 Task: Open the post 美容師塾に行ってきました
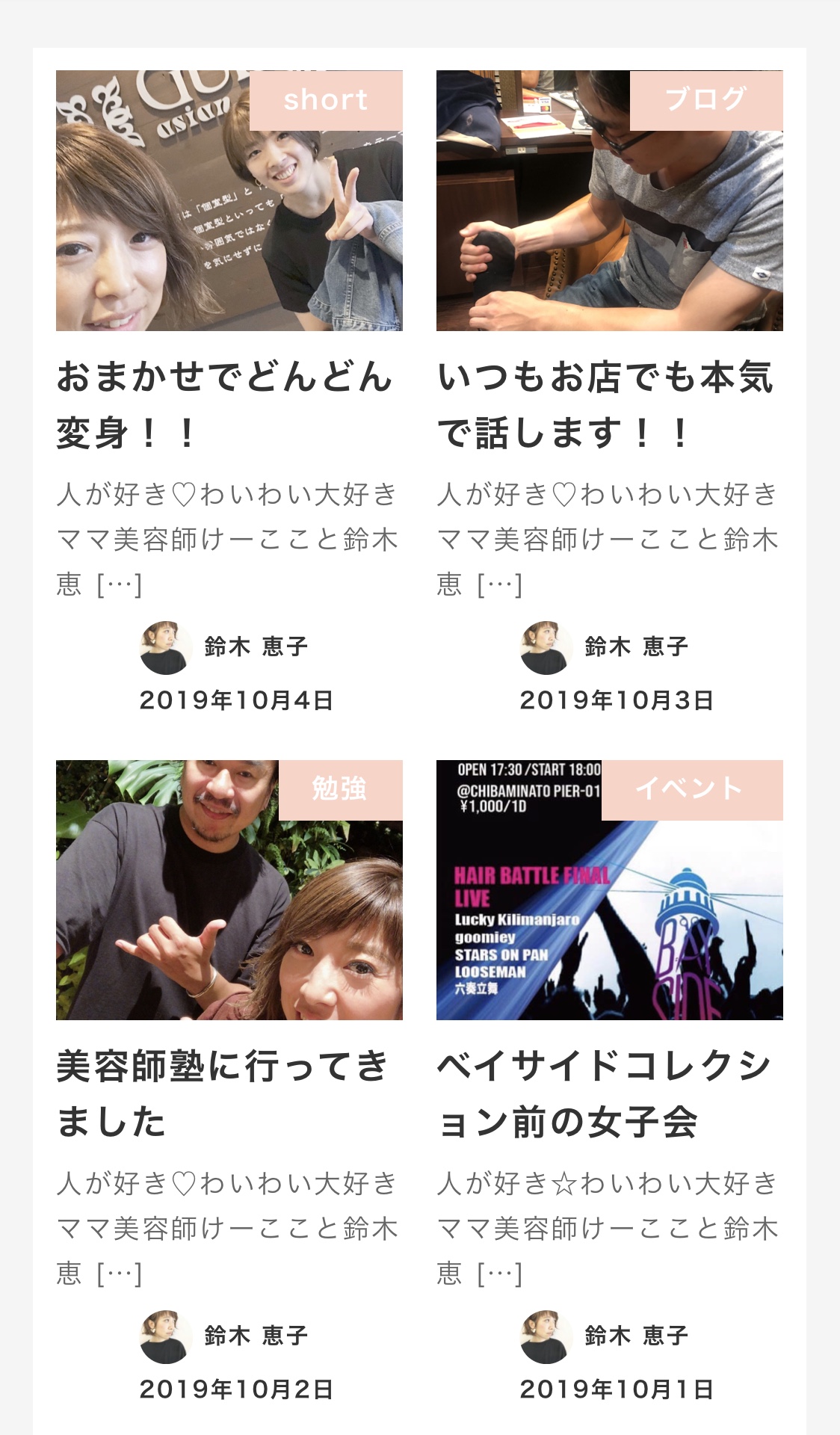pos(224,1093)
